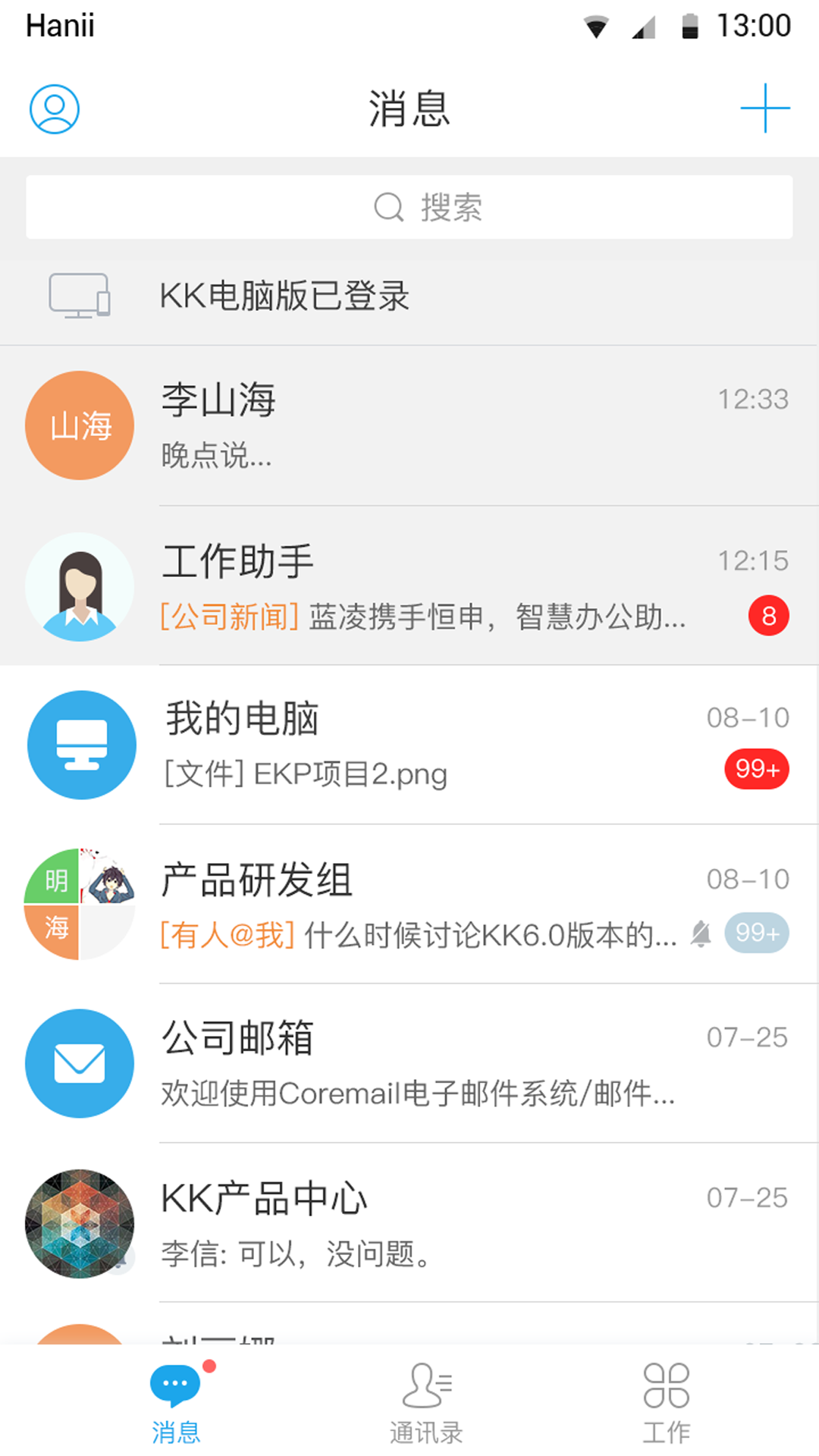819x1456 pixels.
Task: Open the 工作助手 conversation
Action: (x=409, y=586)
